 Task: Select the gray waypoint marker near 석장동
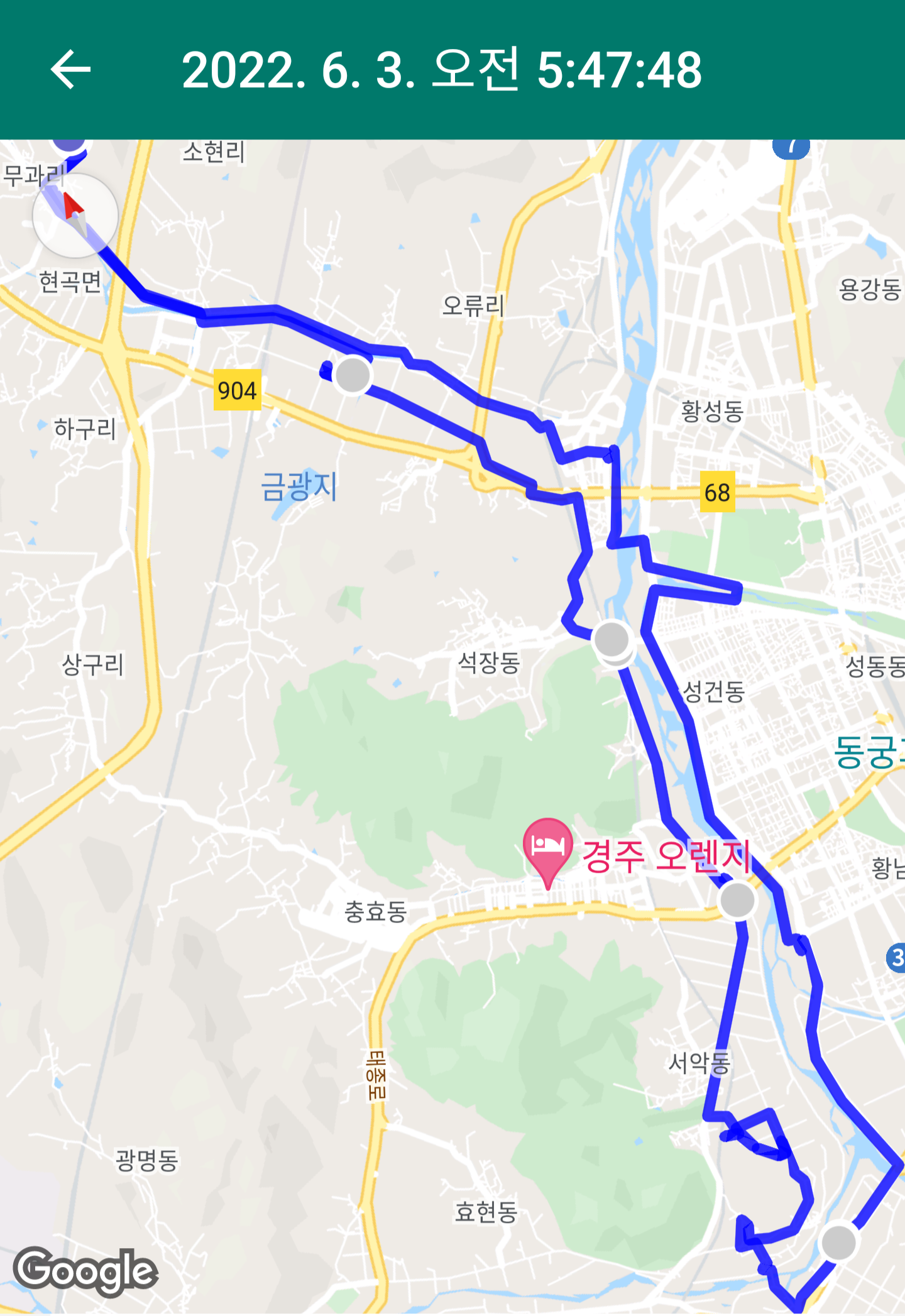[612, 639]
